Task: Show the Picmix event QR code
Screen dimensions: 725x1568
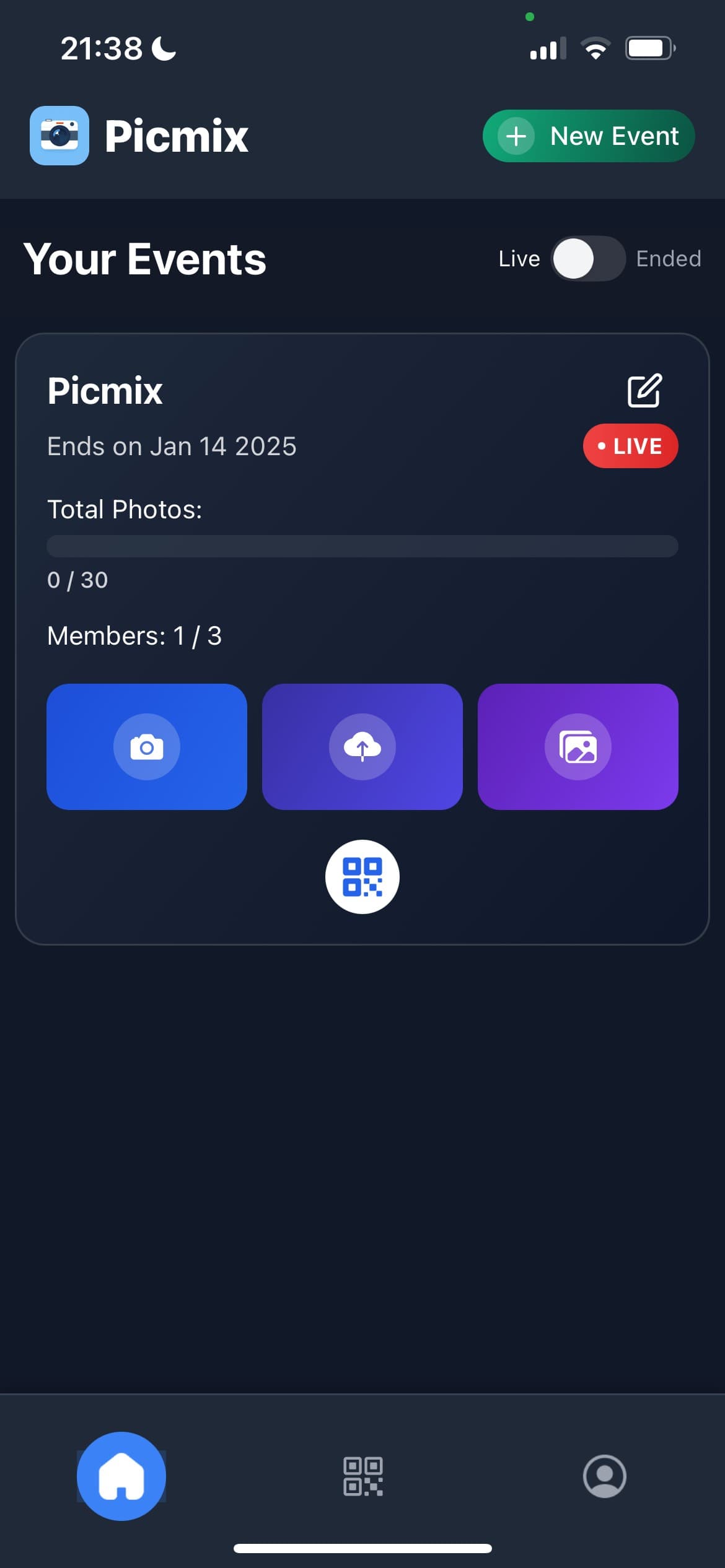Action: (362, 877)
